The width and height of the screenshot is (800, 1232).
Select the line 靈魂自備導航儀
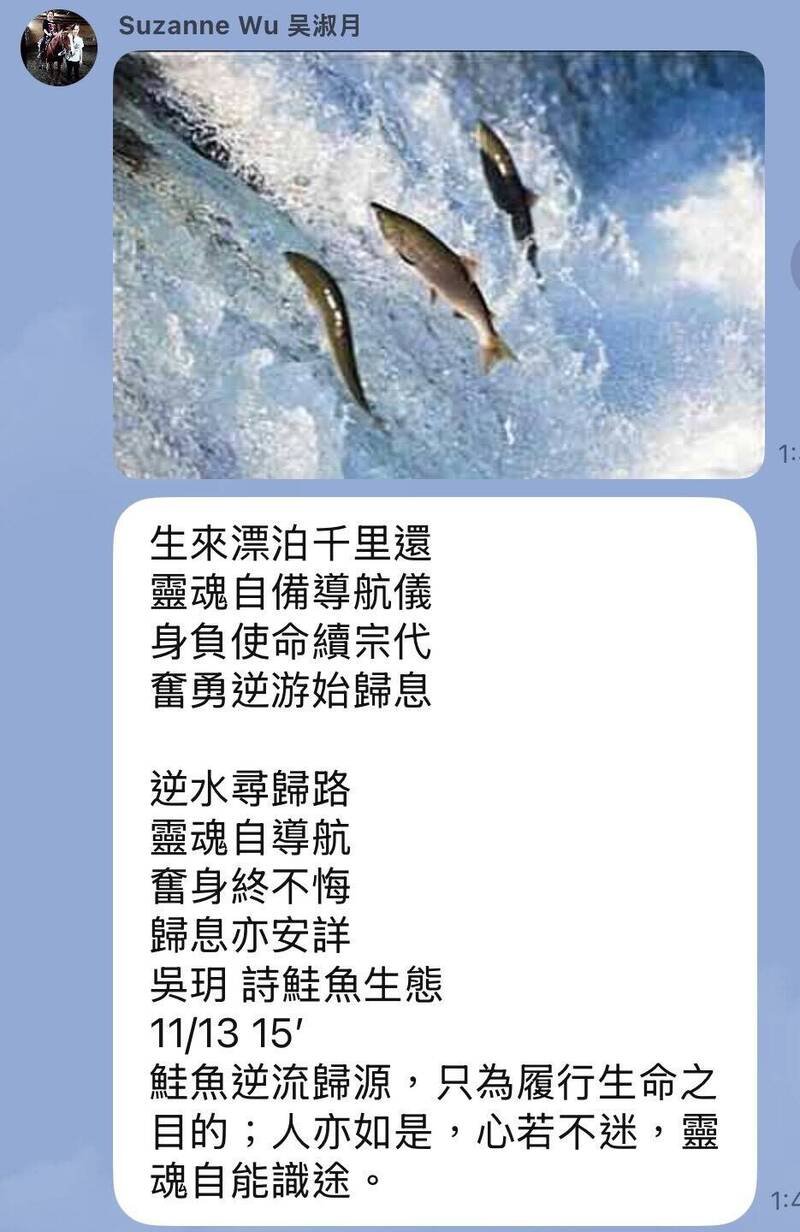tap(290, 593)
